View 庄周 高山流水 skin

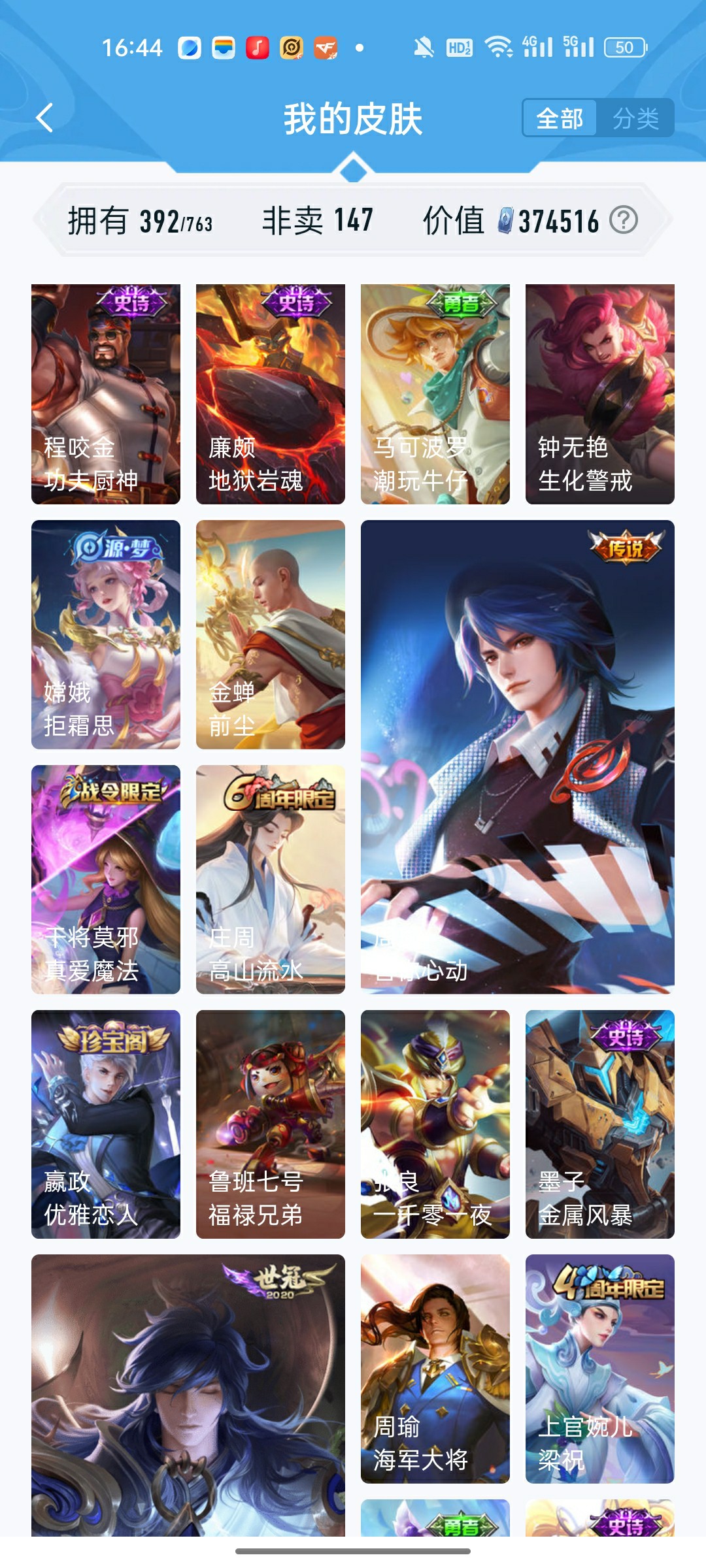(x=271, y=879)
